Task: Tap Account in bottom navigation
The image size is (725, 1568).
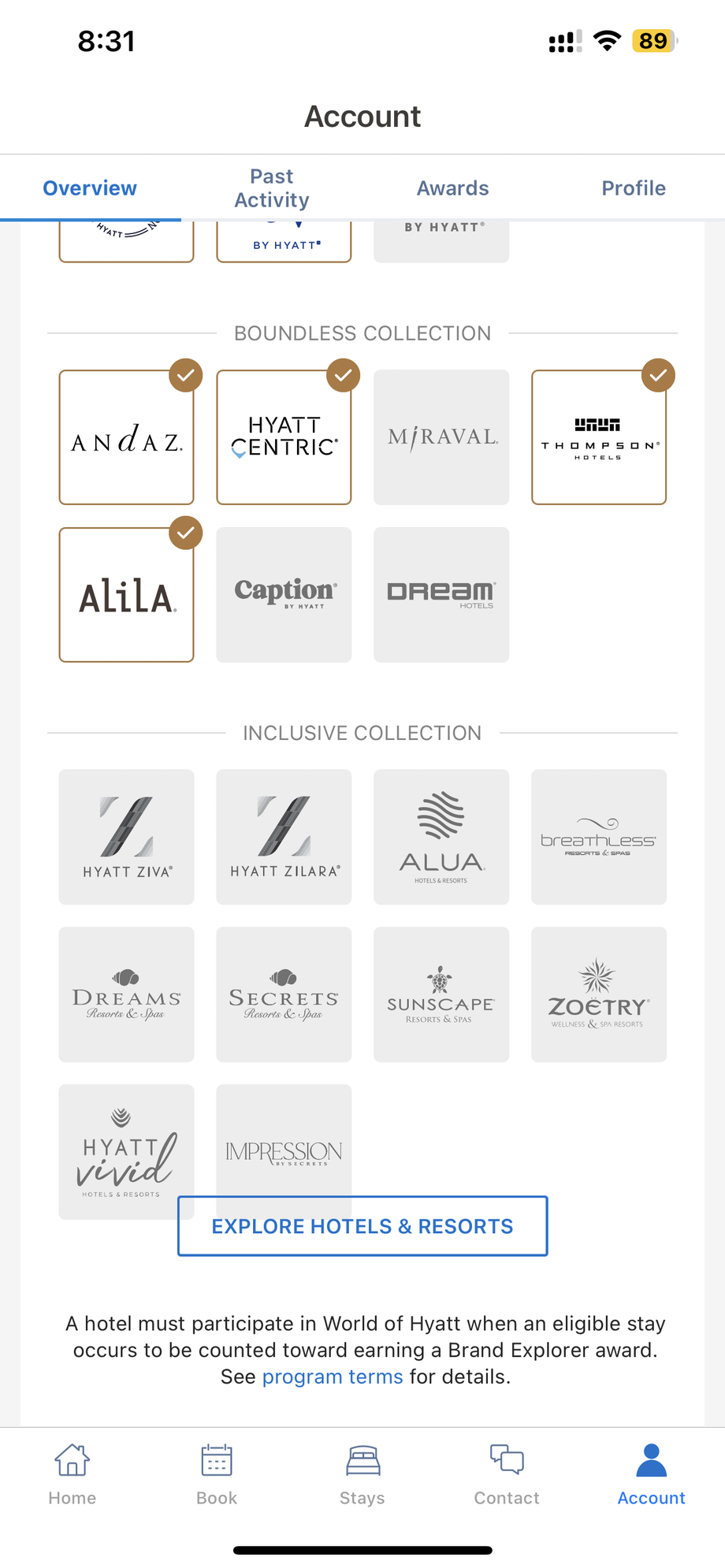Action: point(651,1474)
